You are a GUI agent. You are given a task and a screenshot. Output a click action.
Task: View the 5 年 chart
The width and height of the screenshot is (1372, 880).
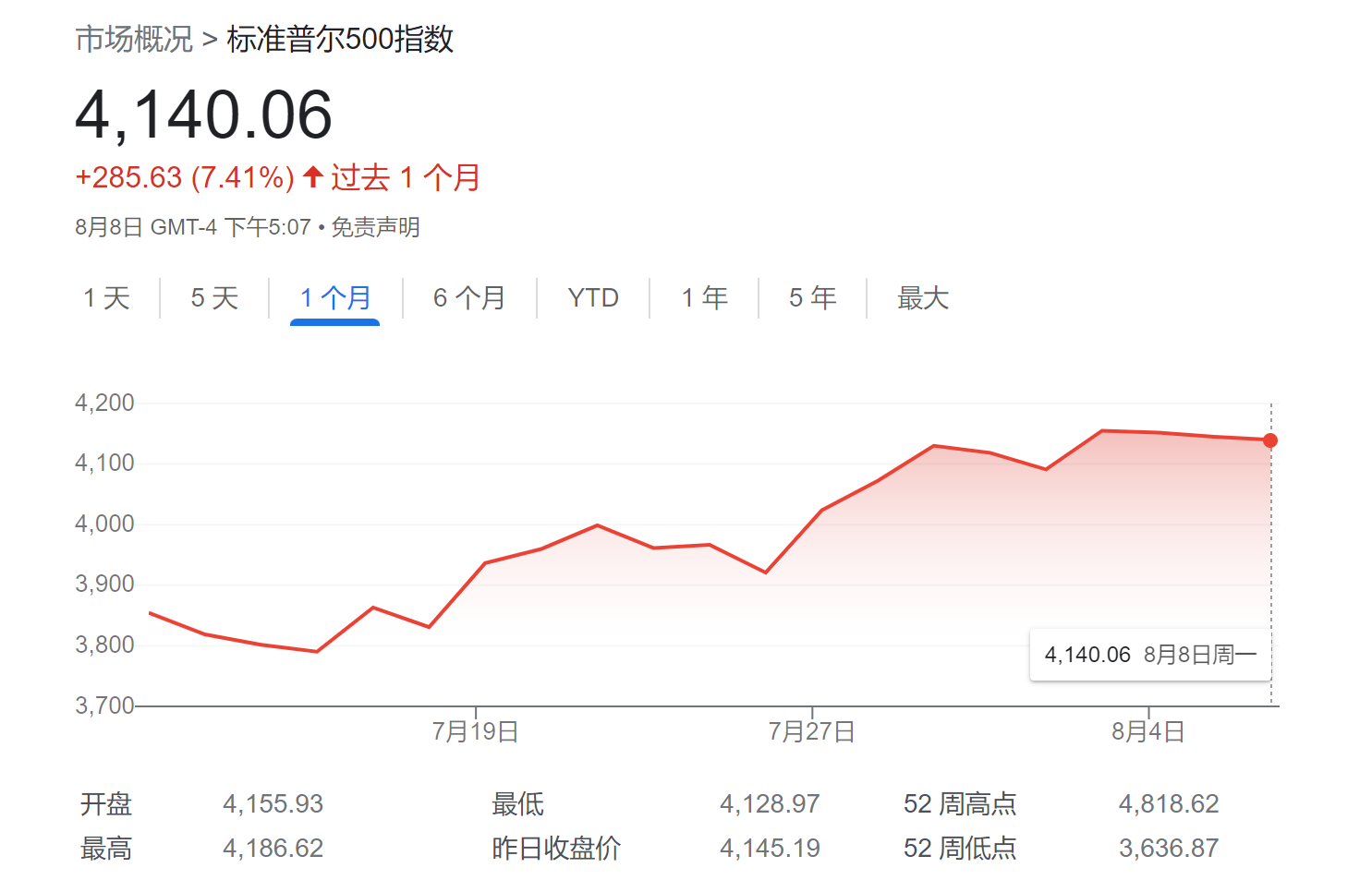812,298
